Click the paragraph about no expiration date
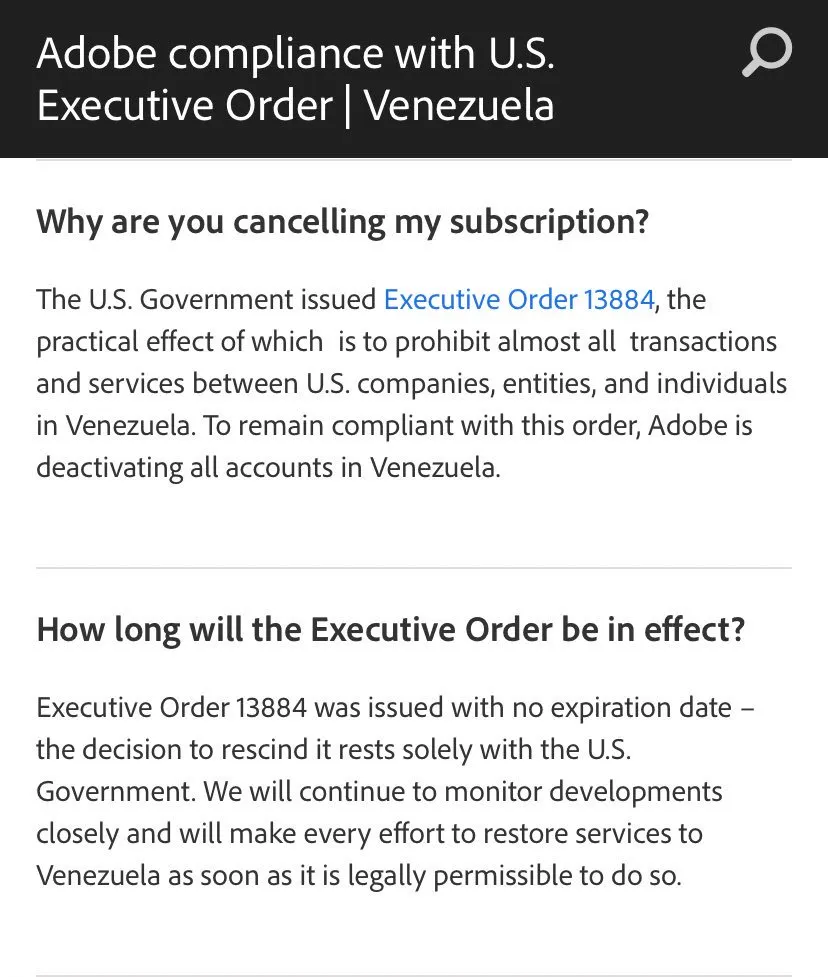 click(400, 791)
